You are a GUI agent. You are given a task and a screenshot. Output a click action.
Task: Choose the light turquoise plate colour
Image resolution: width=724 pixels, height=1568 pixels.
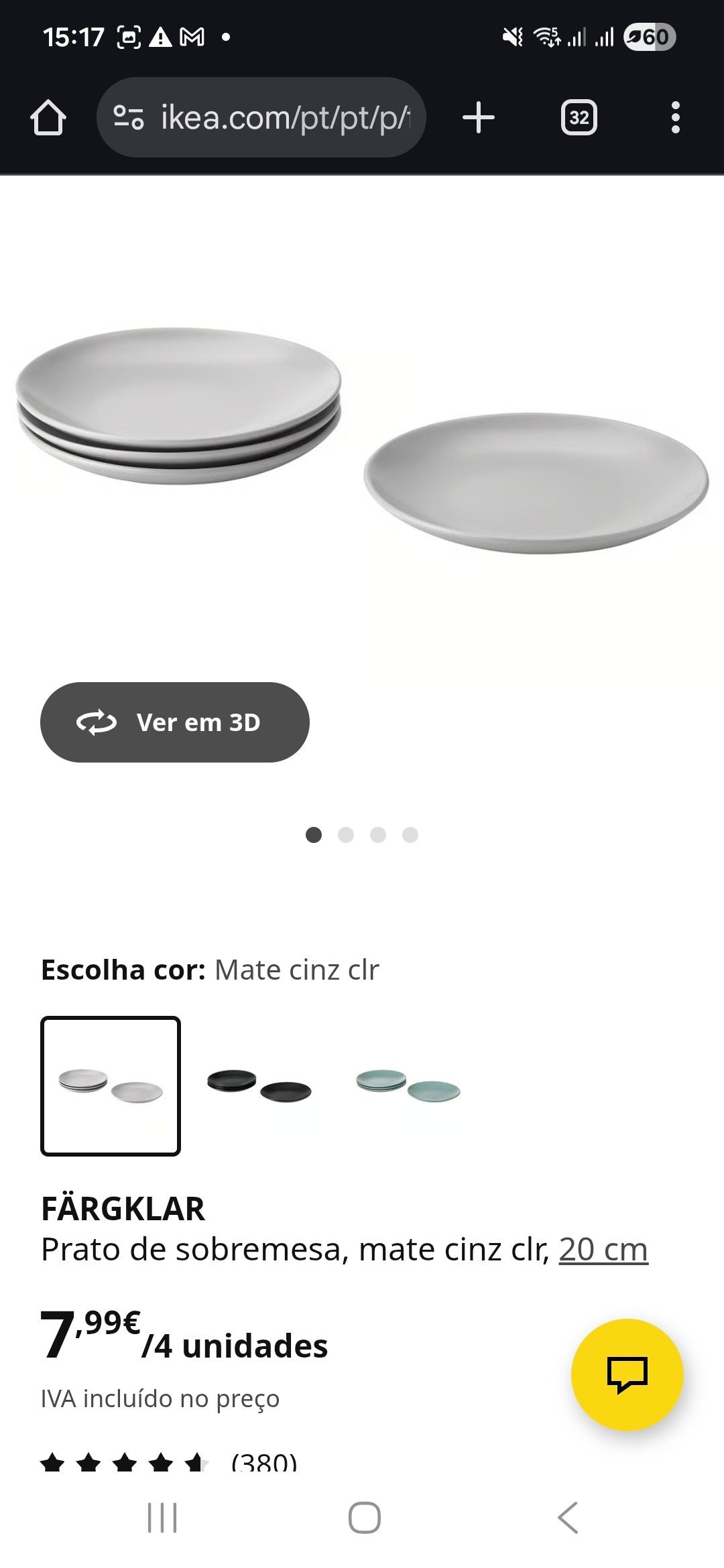coord(408,1086)
